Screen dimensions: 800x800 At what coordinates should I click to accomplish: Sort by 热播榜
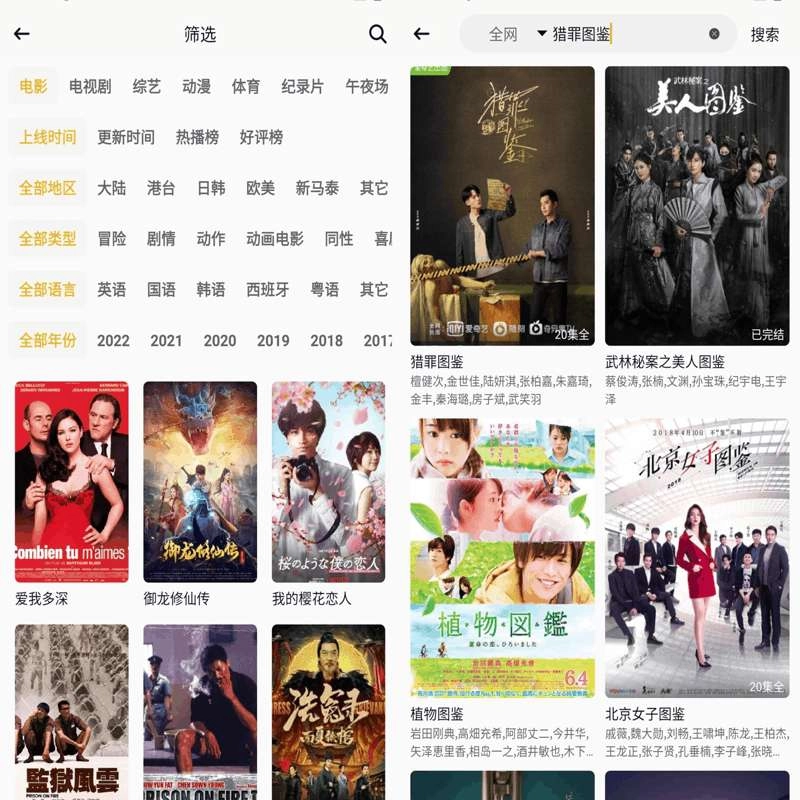click(x=197, y=138)
